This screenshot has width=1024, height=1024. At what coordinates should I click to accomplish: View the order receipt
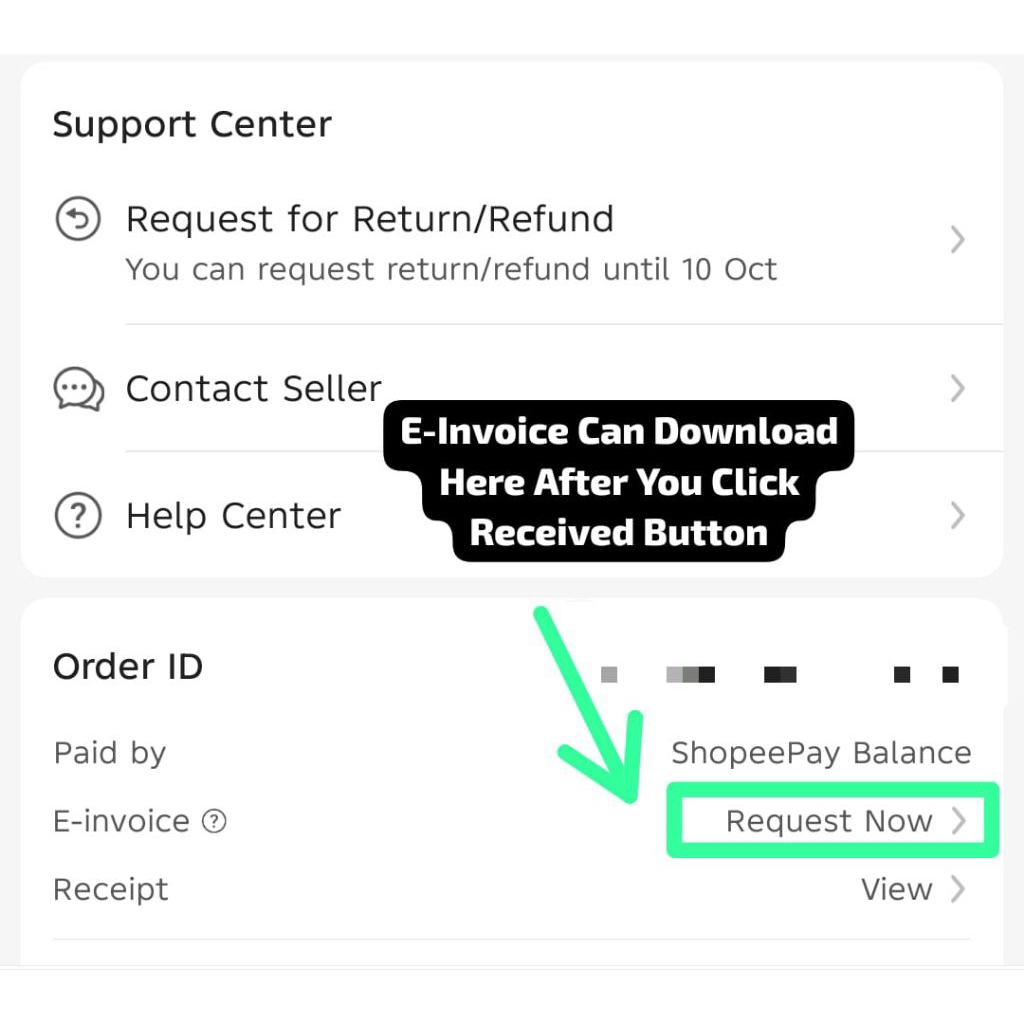pyautogui.click(x=912, y=889)
